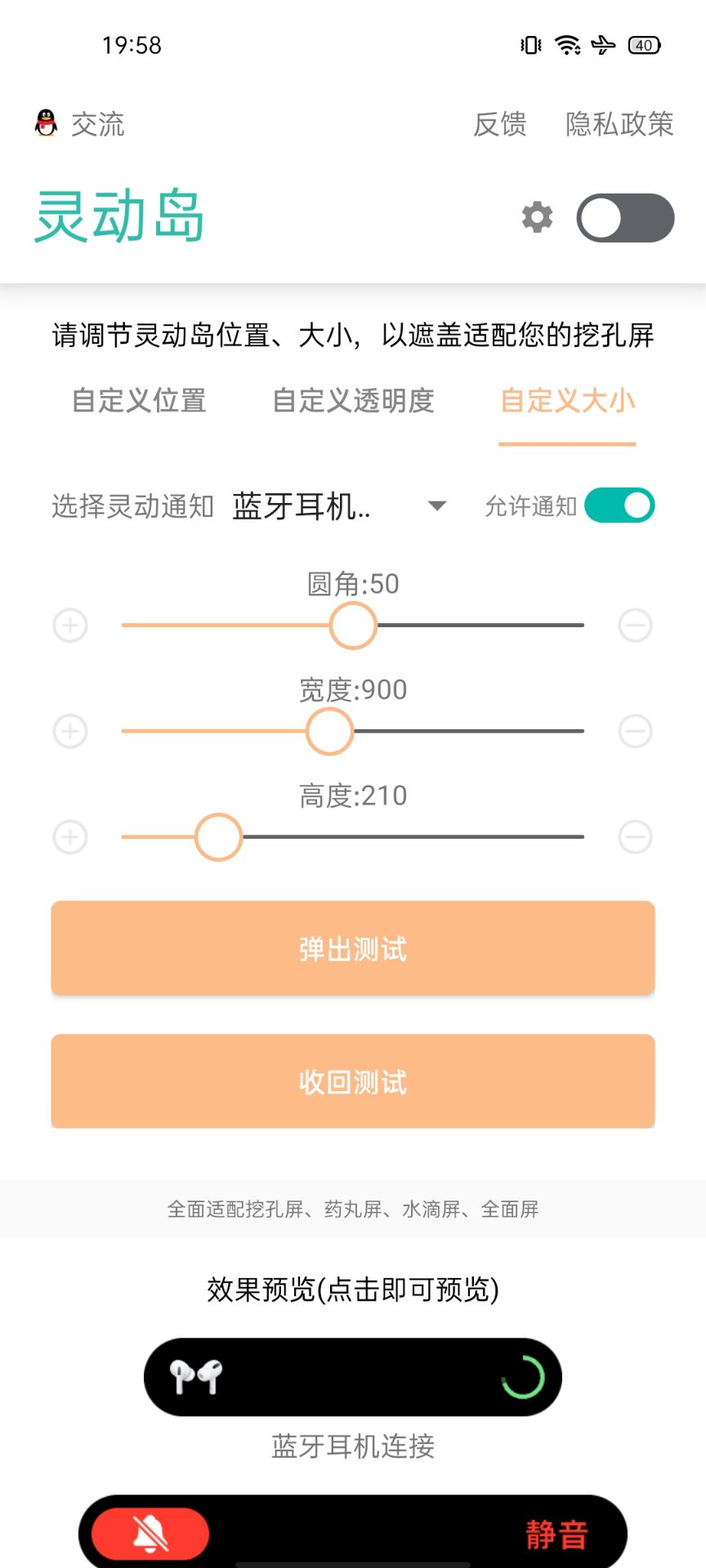Preview the 静音 mute island effect
This screenshot has height=1568, width=706.
pyautogui.click(x=353, y=1532)
